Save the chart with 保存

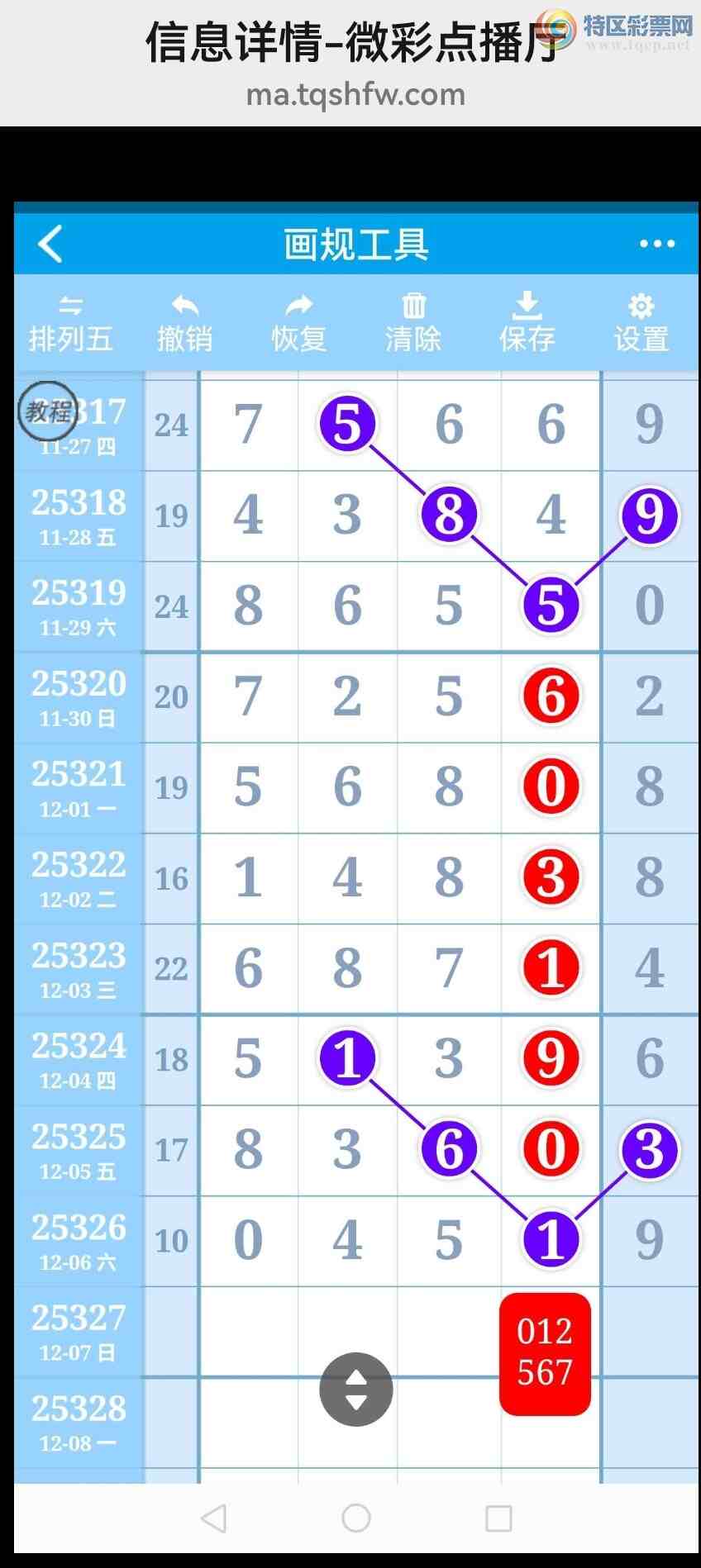point(527,324)
